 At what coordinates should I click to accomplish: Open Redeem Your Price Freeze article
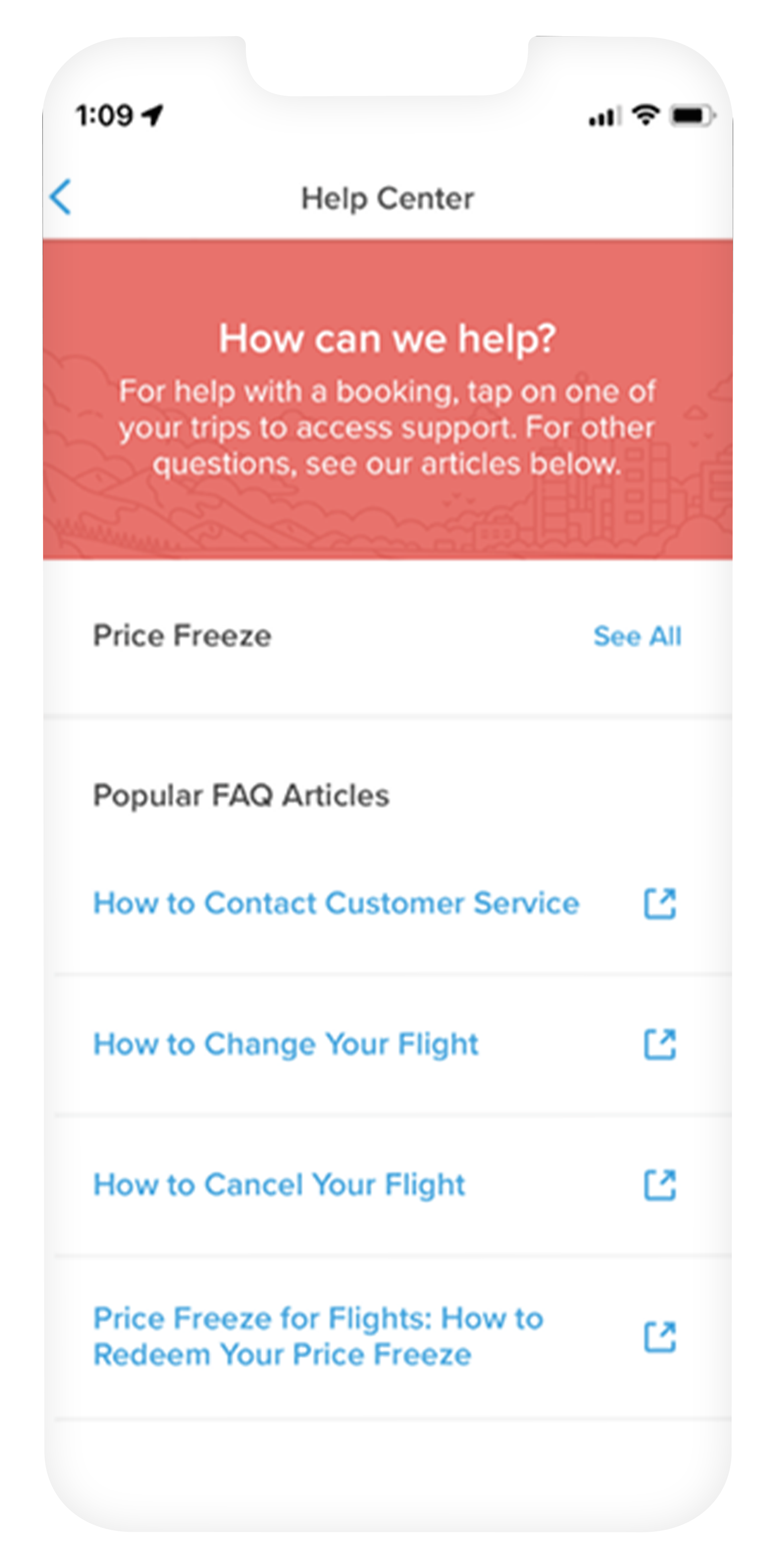(318, 1337)
